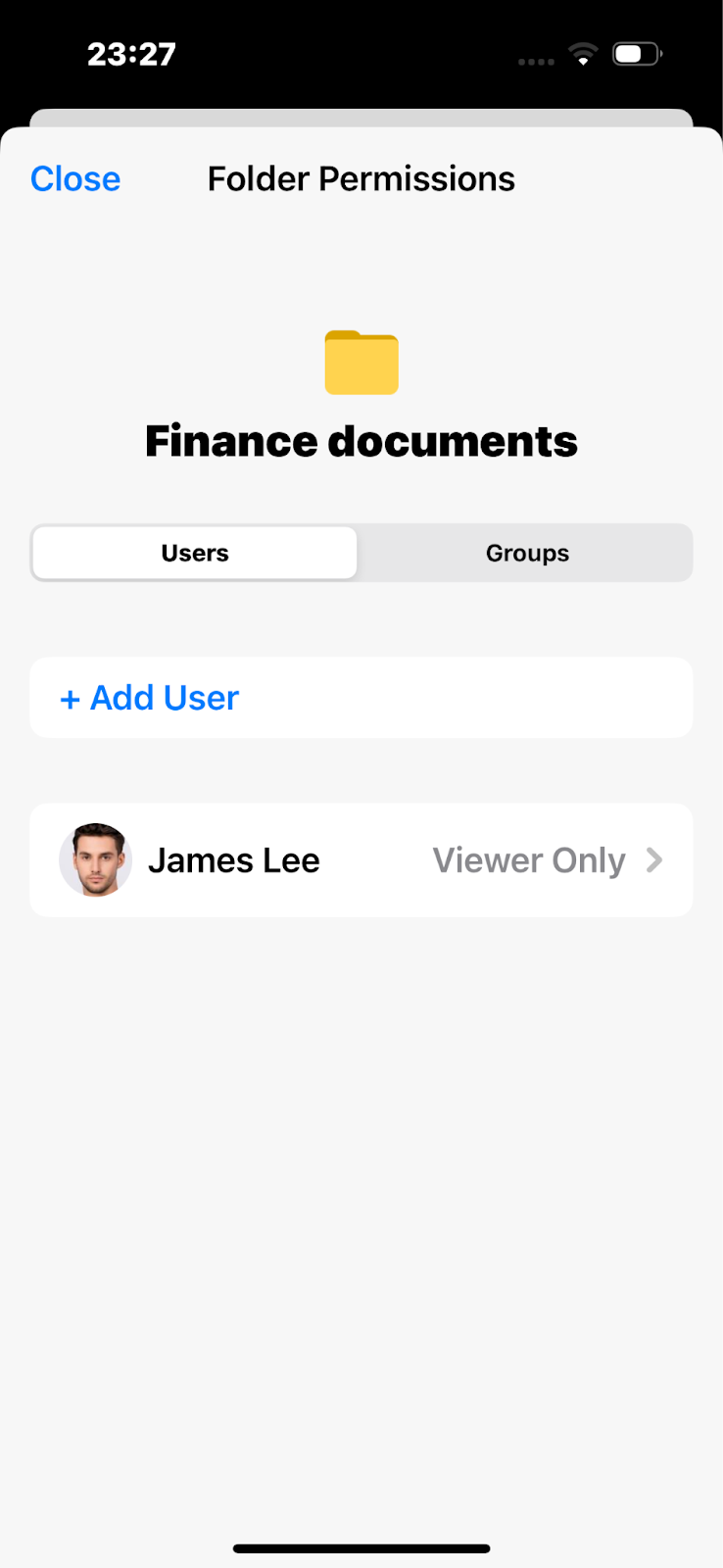Screen dimensions: 723x1568
Task: Click the yellow folder icon
Action: tap(361, 362)
